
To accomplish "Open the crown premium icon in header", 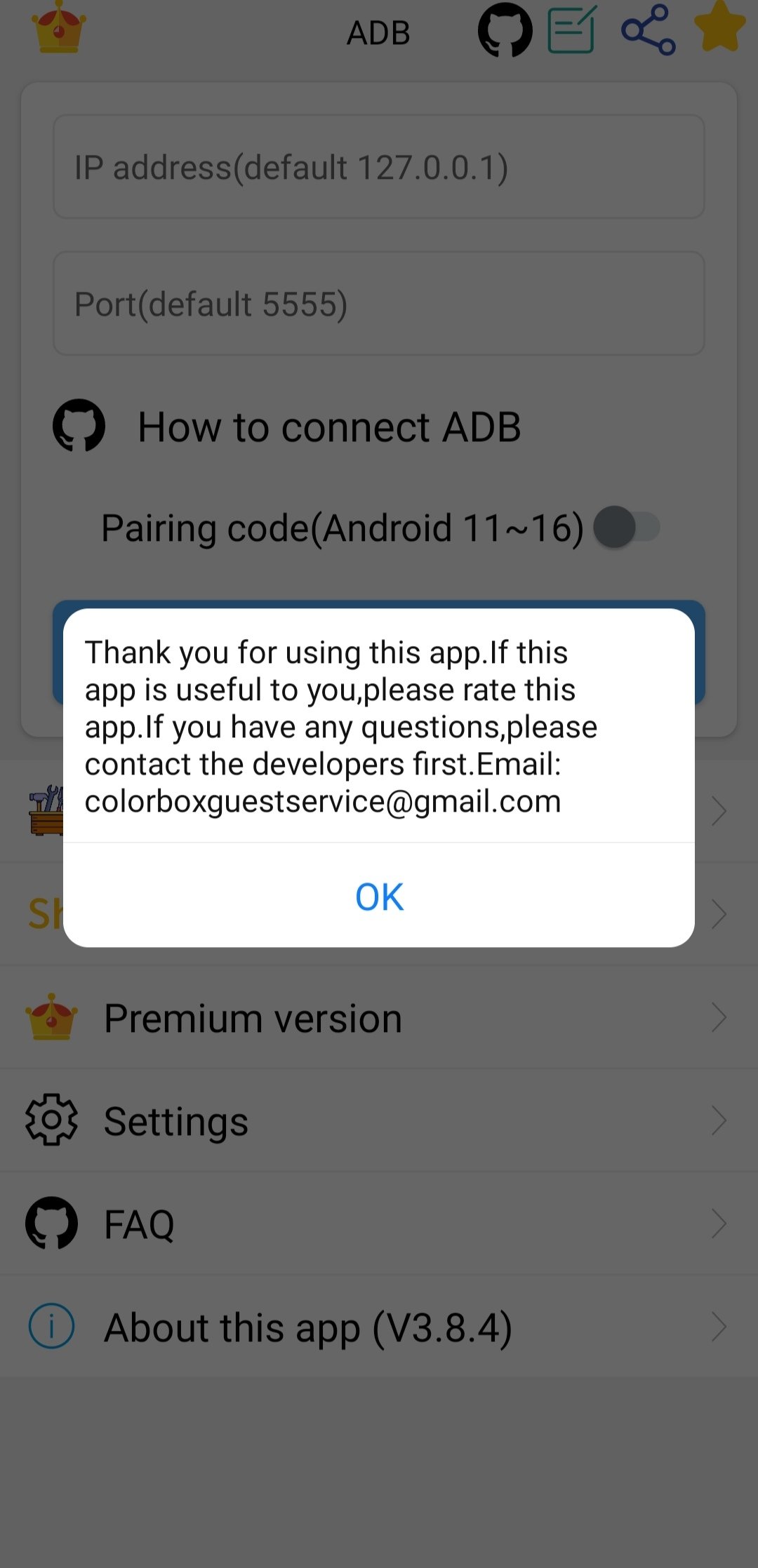I will pos(59,29).
